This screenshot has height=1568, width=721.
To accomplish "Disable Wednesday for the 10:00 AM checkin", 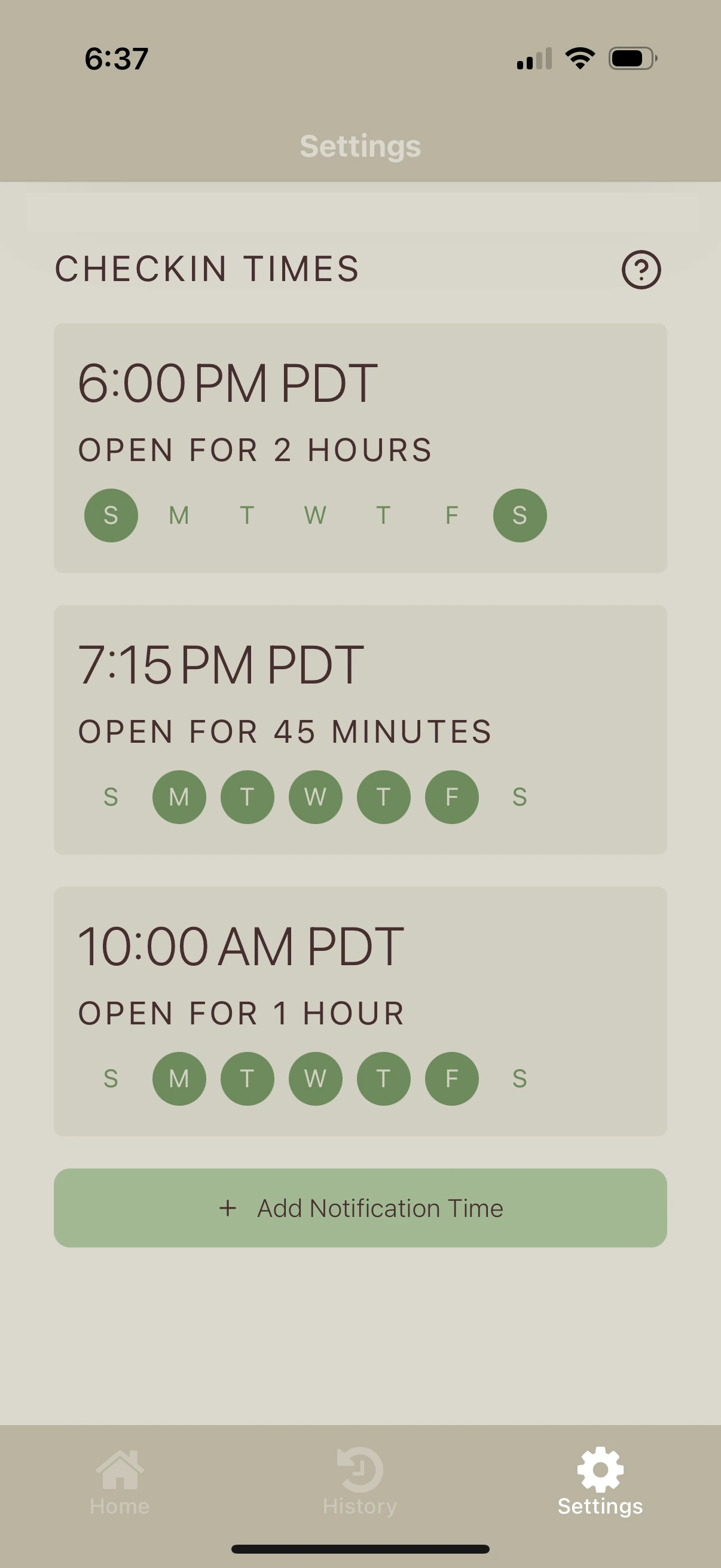I will tap(315, 1079).
